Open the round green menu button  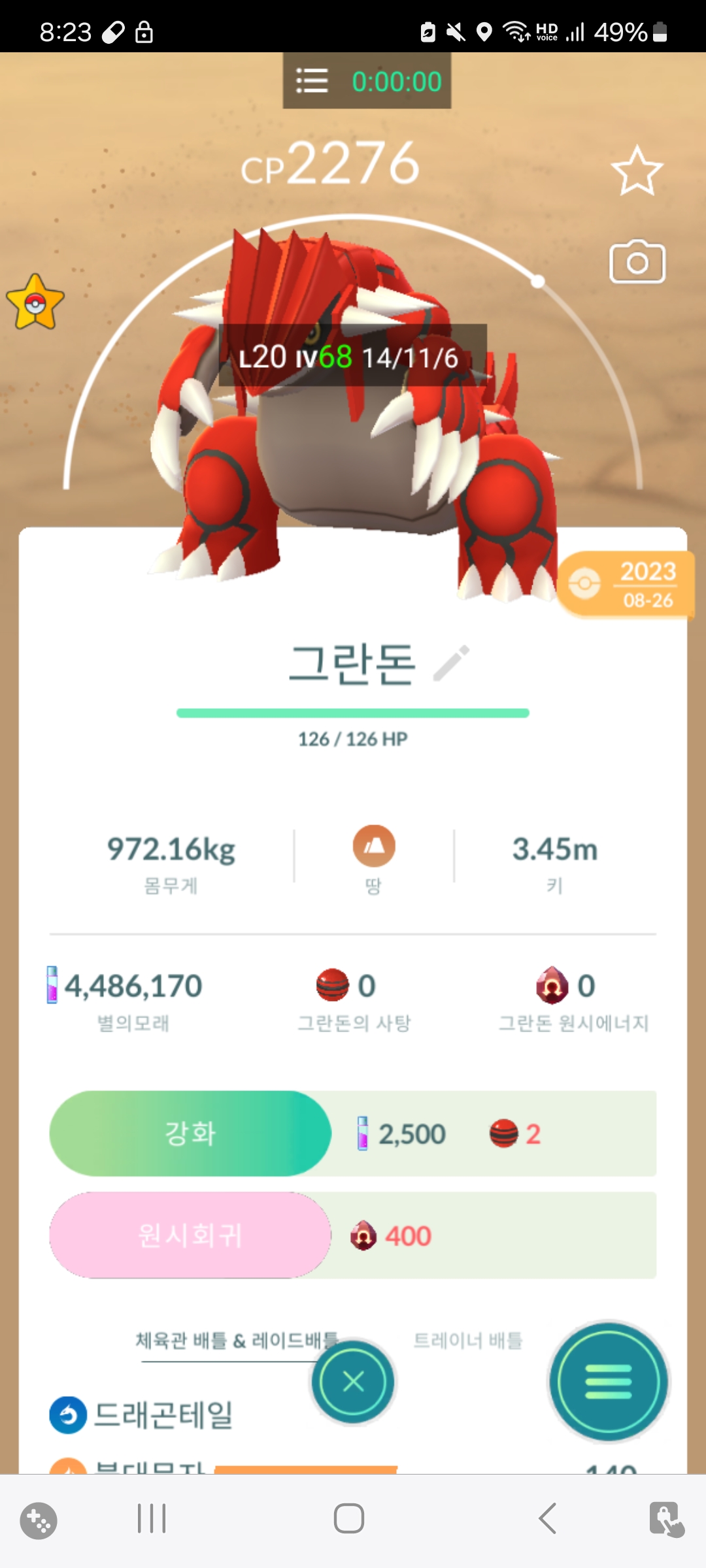click(x=608, y=1381)
